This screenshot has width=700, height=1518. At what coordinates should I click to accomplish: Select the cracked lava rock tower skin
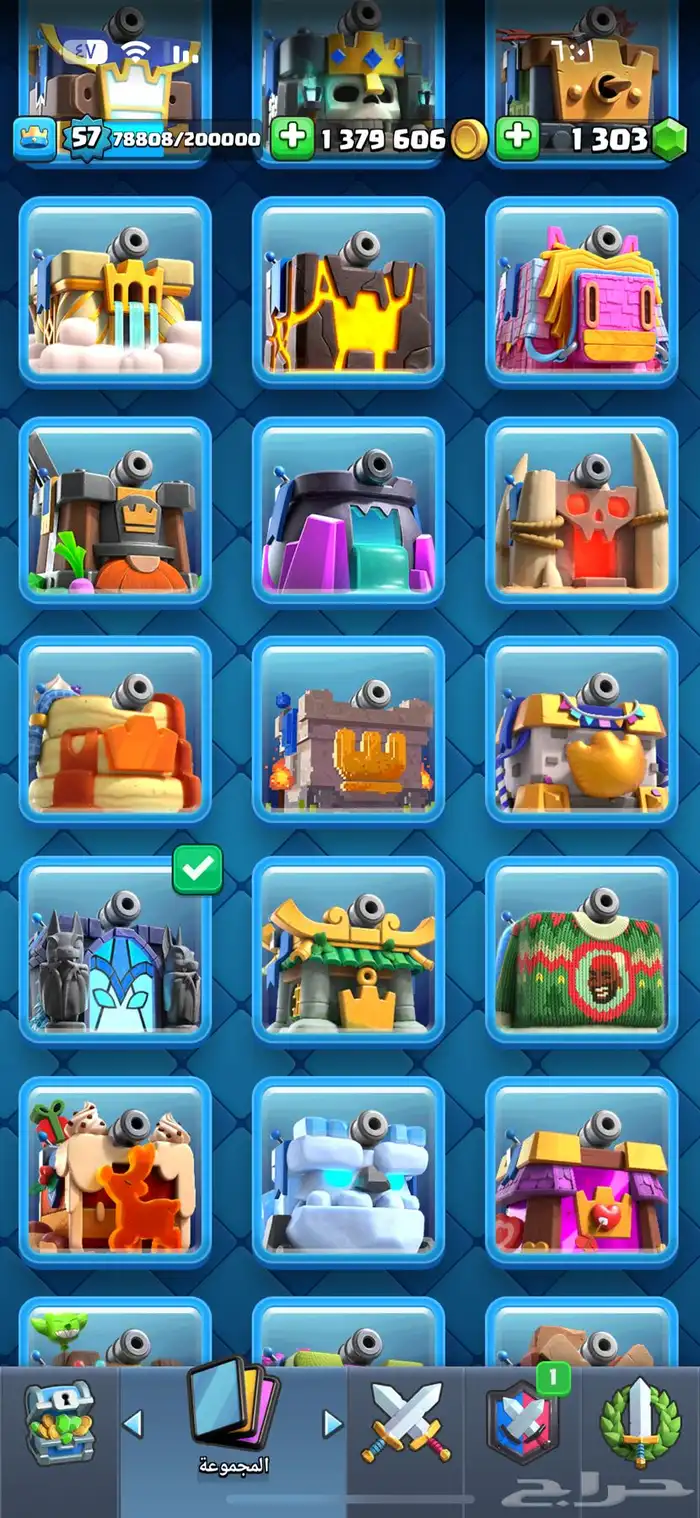[348, 292]
